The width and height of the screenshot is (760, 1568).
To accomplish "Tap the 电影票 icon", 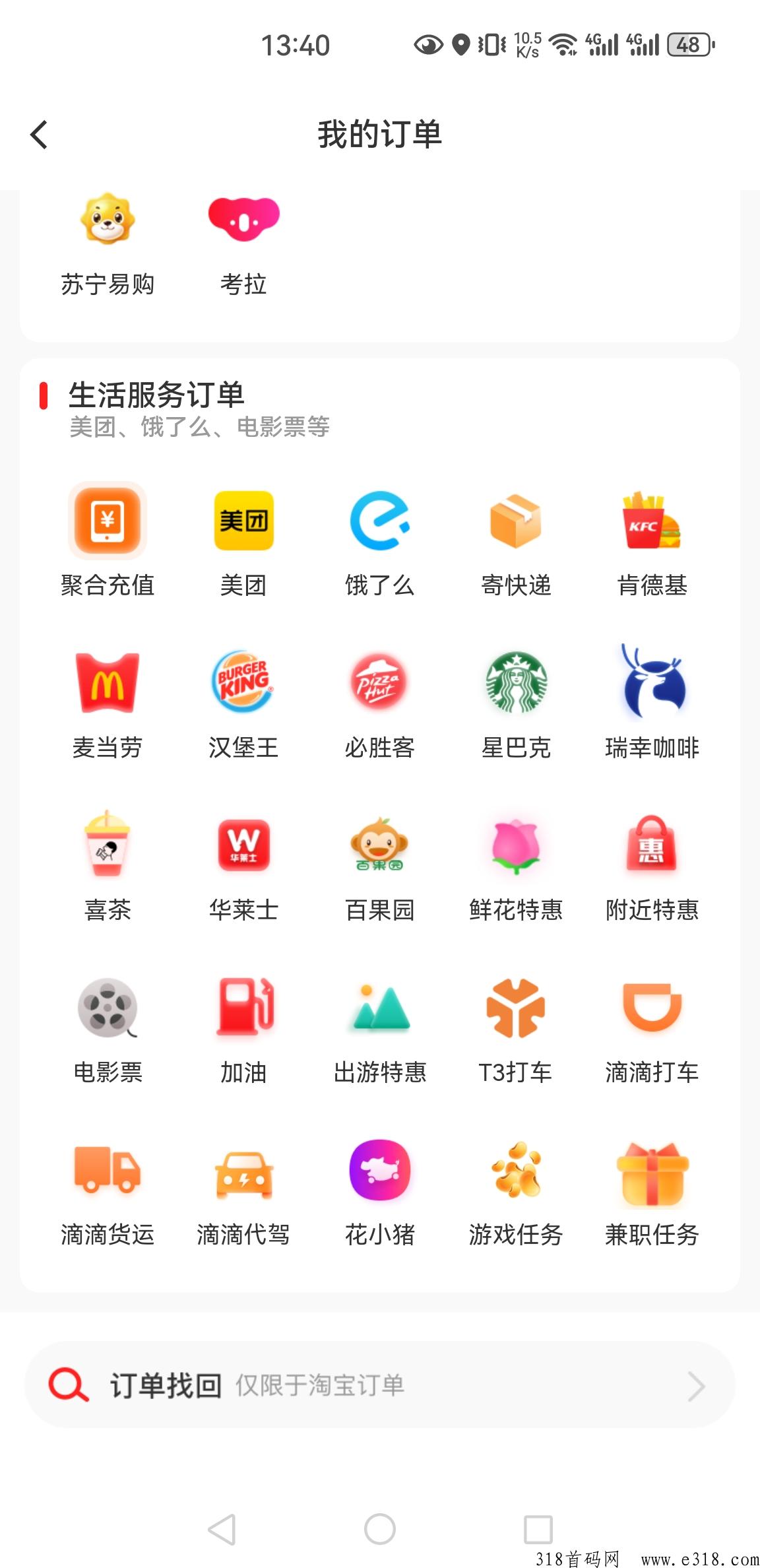I will tap(108, 1007).
